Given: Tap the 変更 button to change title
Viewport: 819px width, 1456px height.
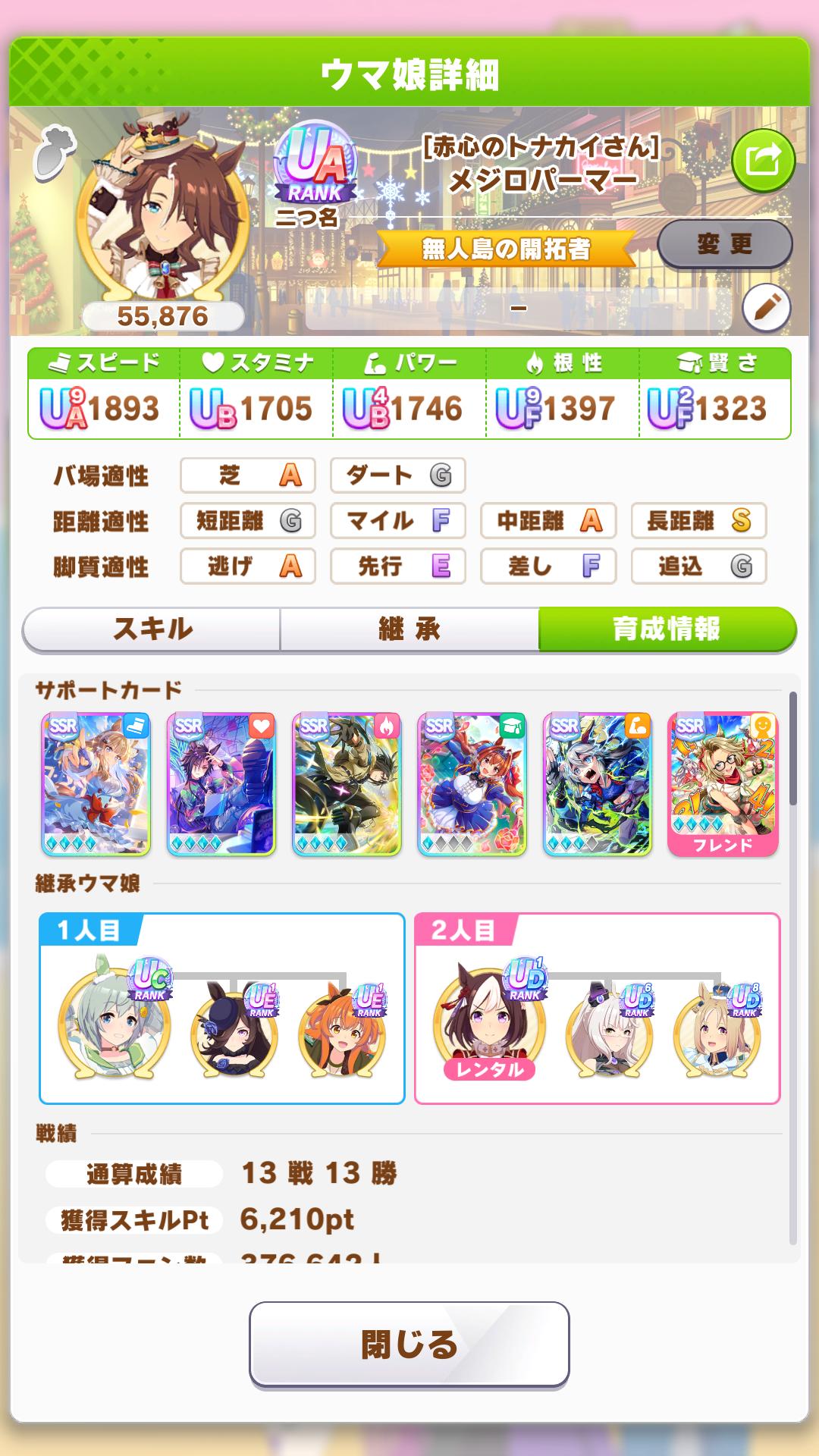Looking at the screenshot, I should tap(724, 244).
